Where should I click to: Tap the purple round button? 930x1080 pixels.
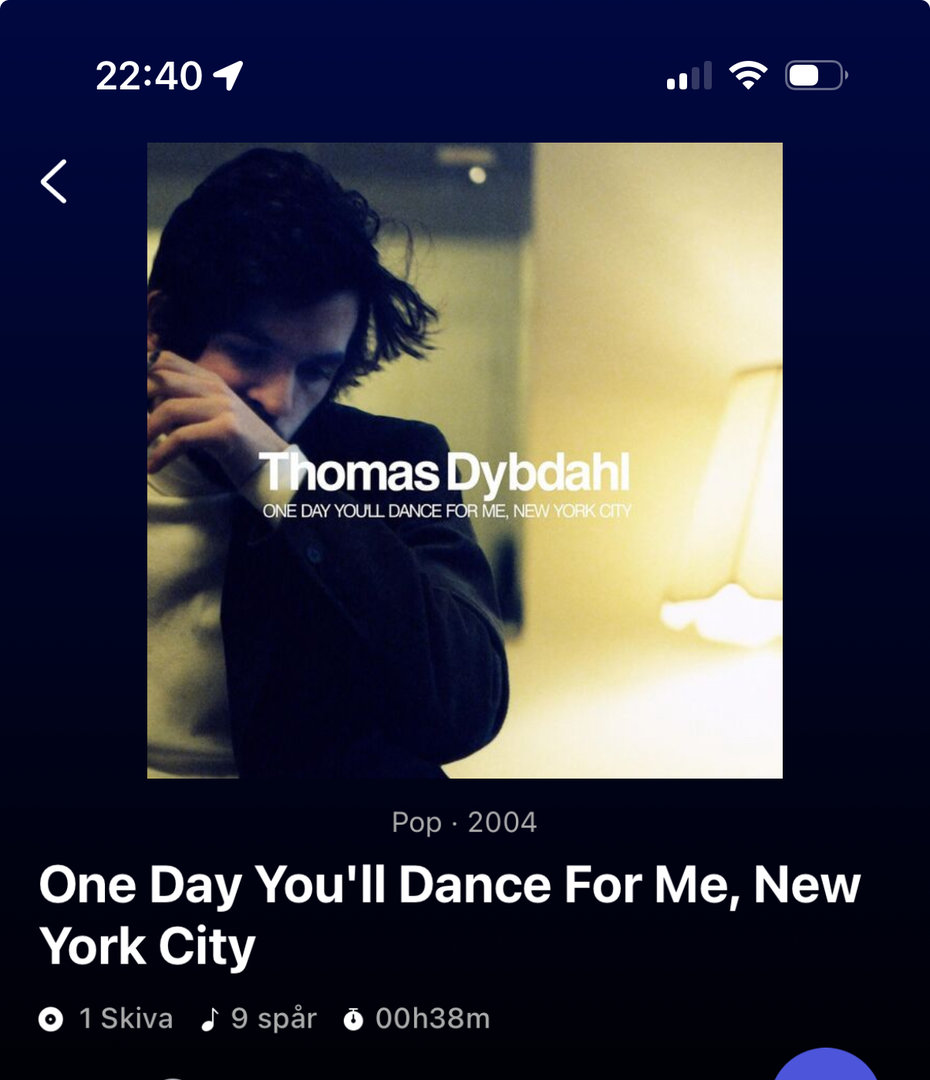826,1068
